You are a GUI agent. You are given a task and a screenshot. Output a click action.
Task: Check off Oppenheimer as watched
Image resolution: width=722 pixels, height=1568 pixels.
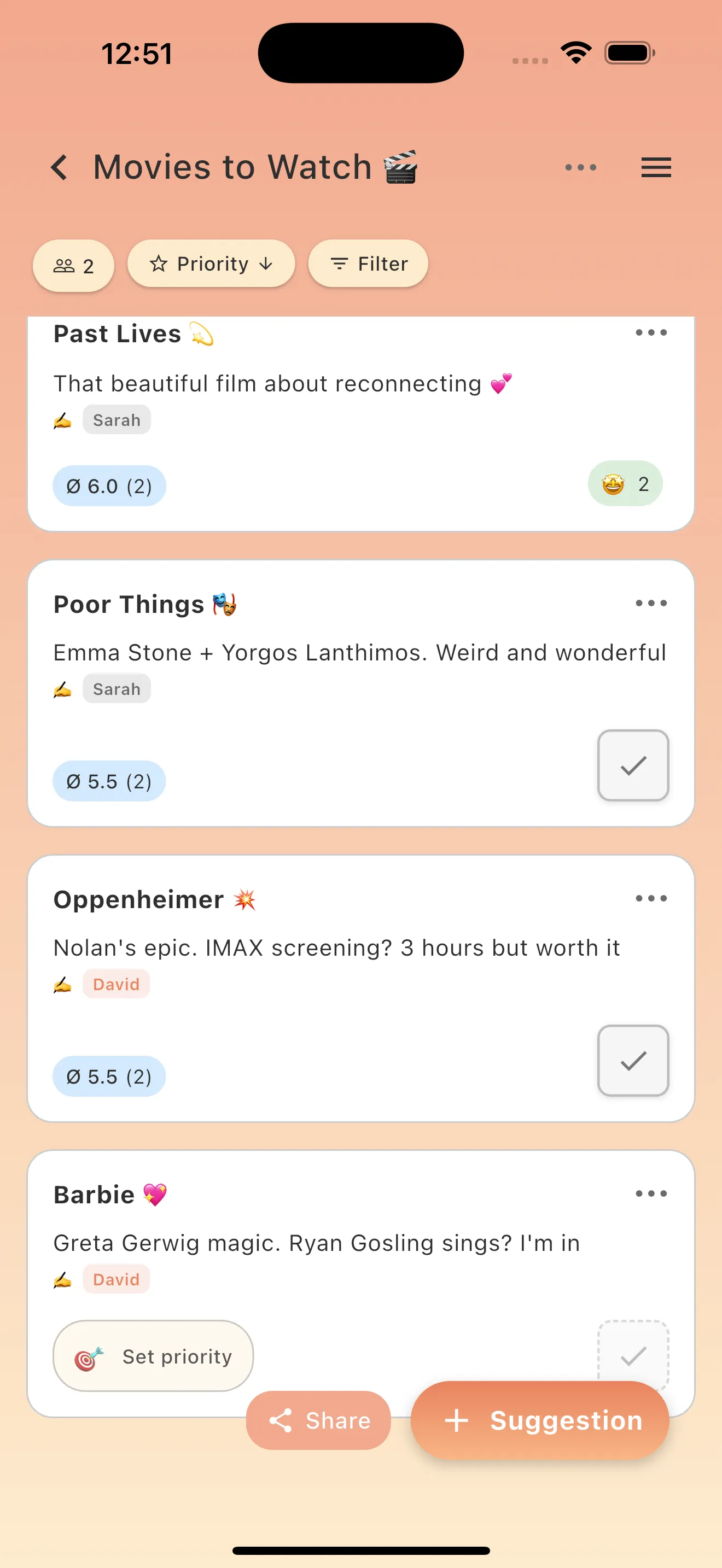coord(633,1061)
